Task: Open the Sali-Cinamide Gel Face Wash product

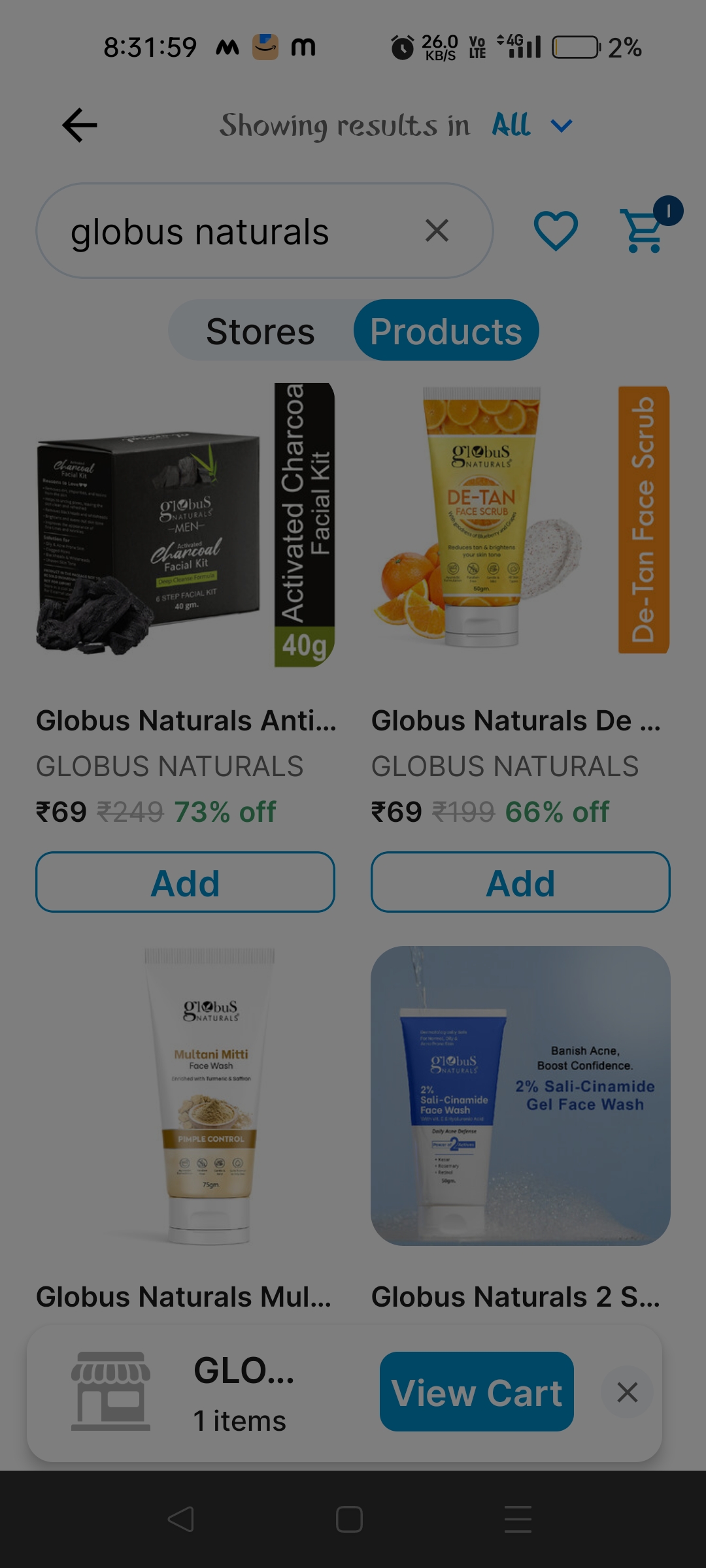Action: (x=520, y=1096)
